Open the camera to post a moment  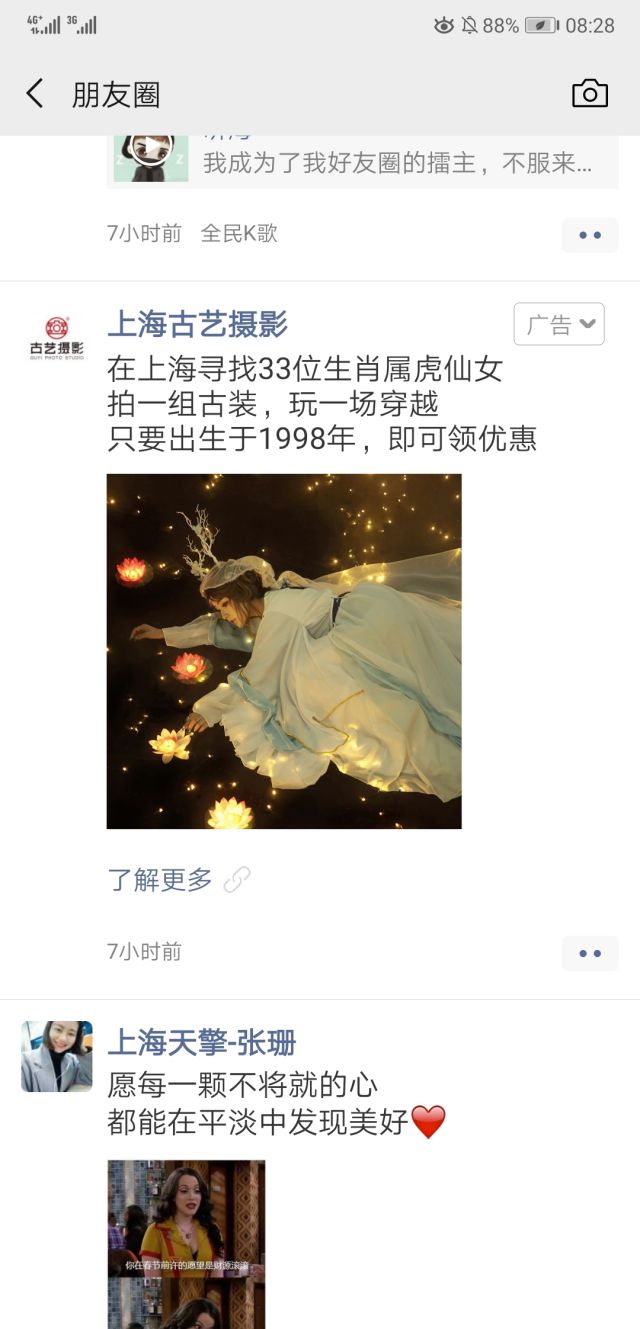589,94
